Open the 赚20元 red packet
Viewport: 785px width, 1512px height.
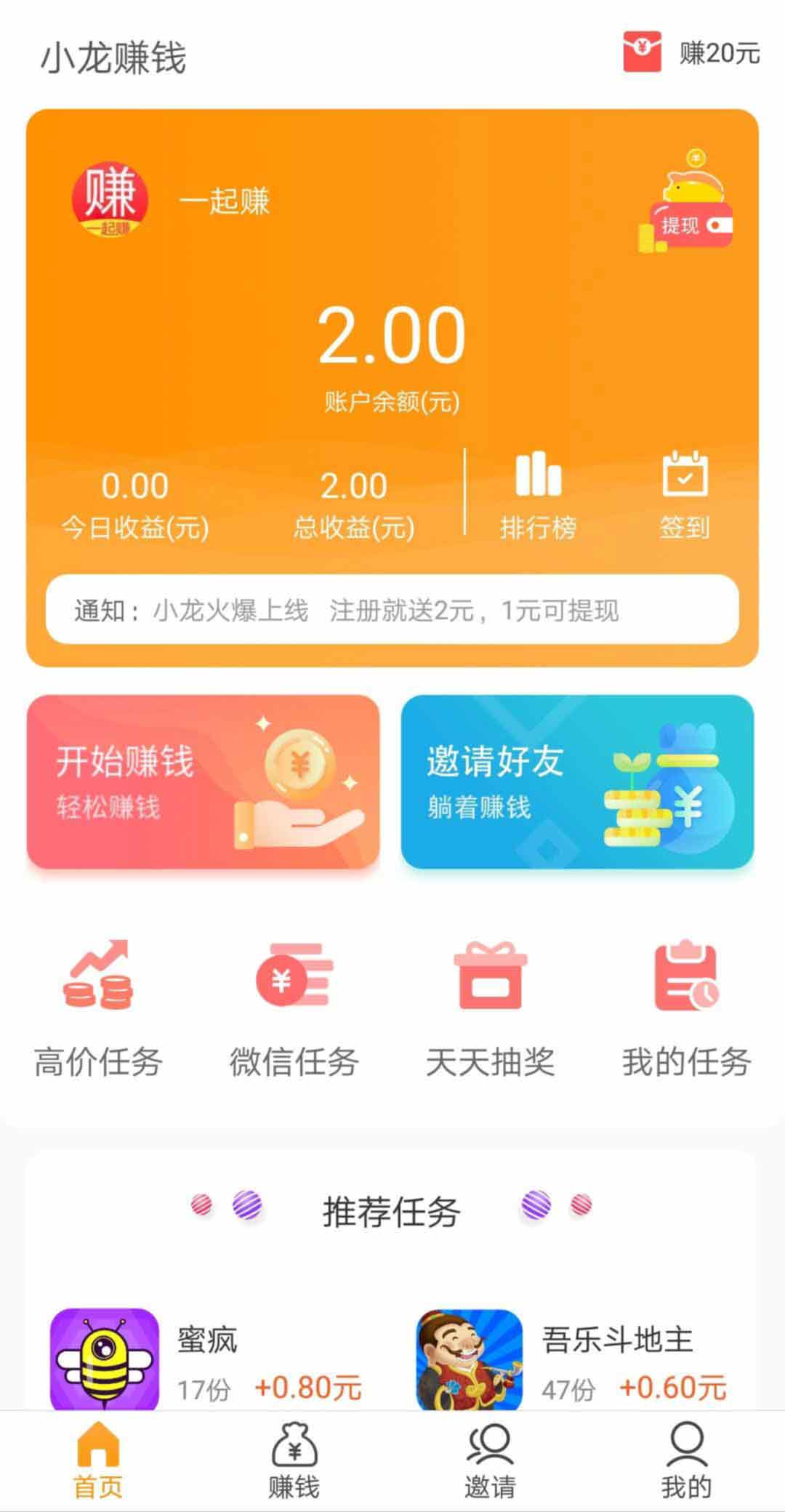point(691,52)
